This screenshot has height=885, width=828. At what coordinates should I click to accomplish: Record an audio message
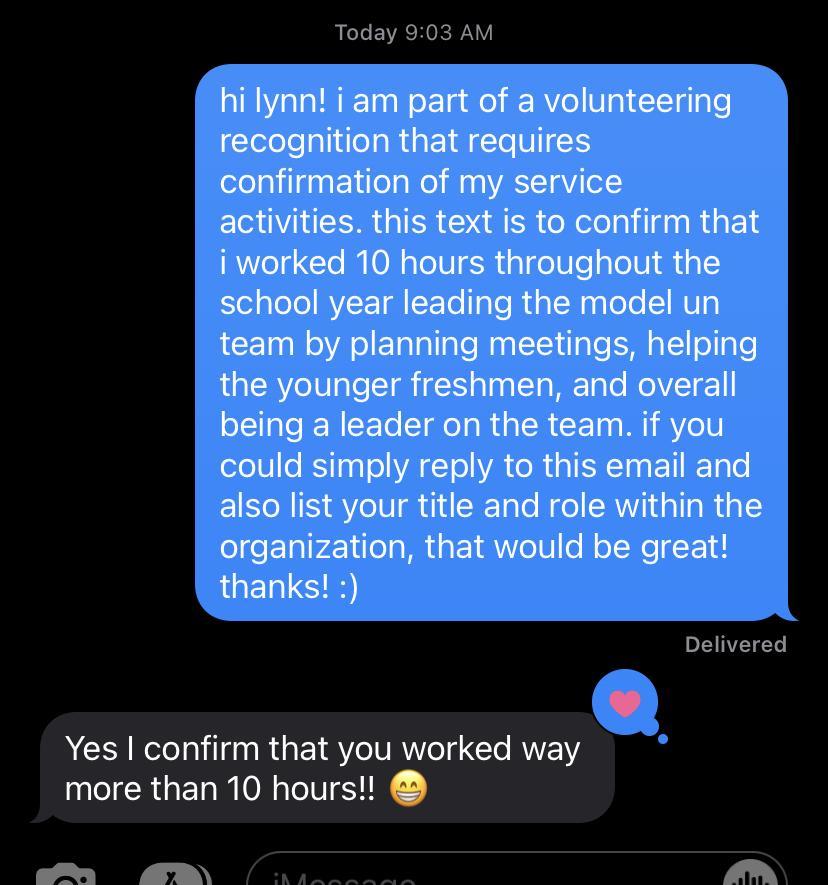751,875
